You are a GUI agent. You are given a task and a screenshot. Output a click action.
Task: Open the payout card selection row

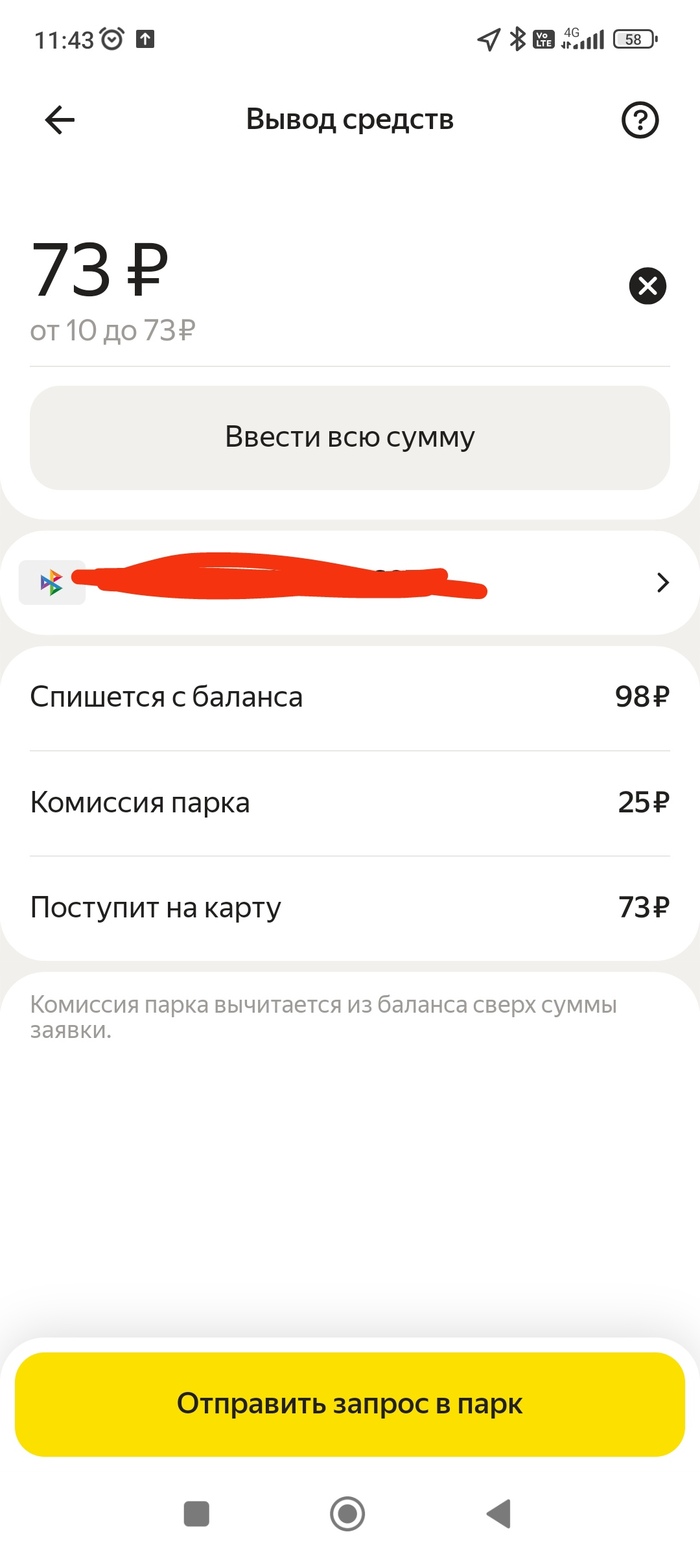(350, 583)
